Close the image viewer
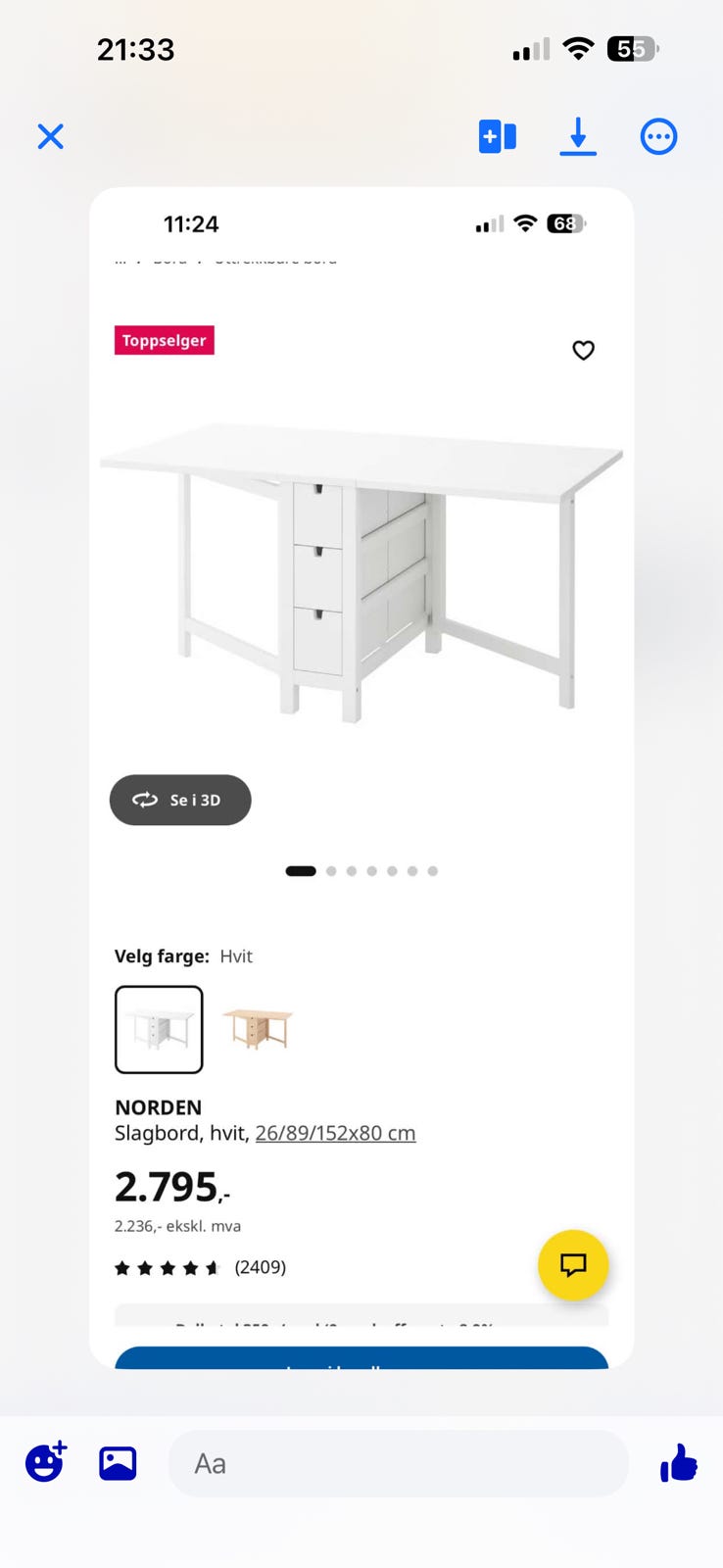This screenshot has height=1568, width=723. (51, 136)
